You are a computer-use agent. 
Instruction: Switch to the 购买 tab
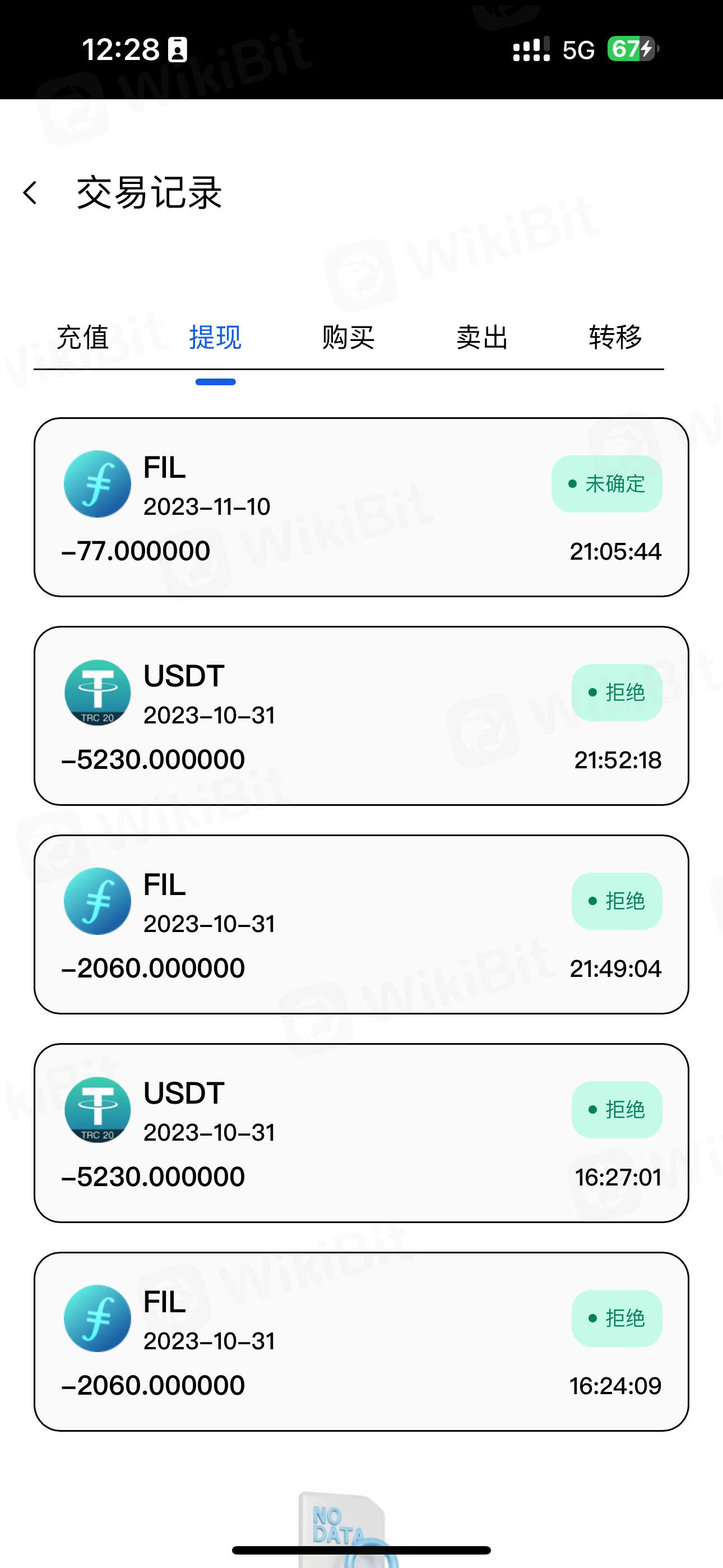click(348, 337)
